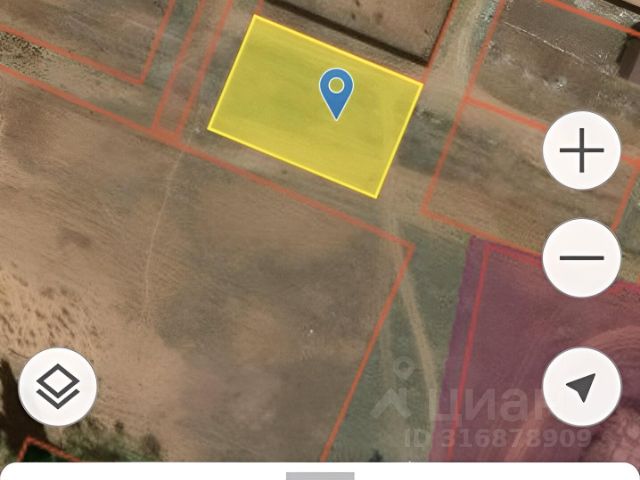This screenshot has width=640, height=480.
Task: Center map on my location
Action: [x=581, y=386]
